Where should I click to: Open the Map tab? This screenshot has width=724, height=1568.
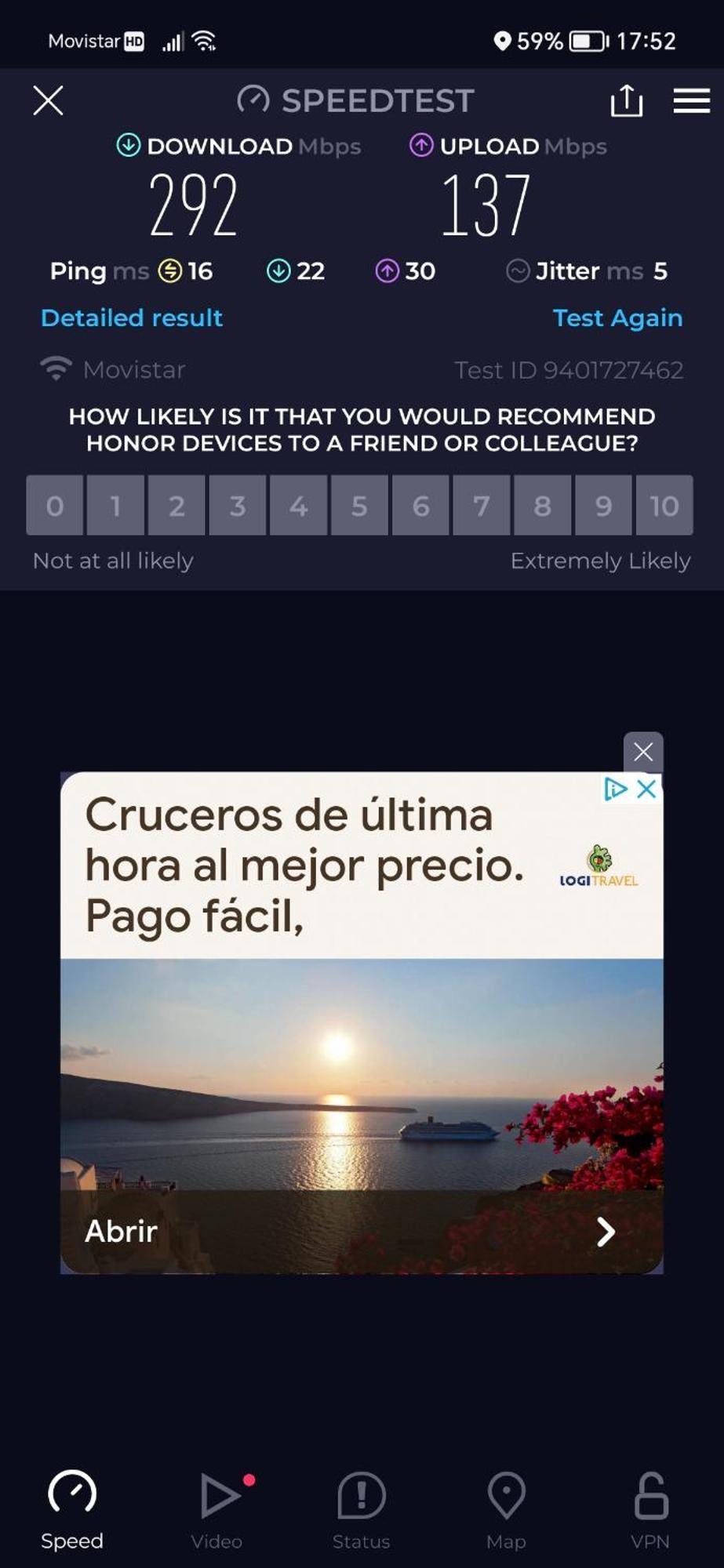click(x=506, y=1510)
